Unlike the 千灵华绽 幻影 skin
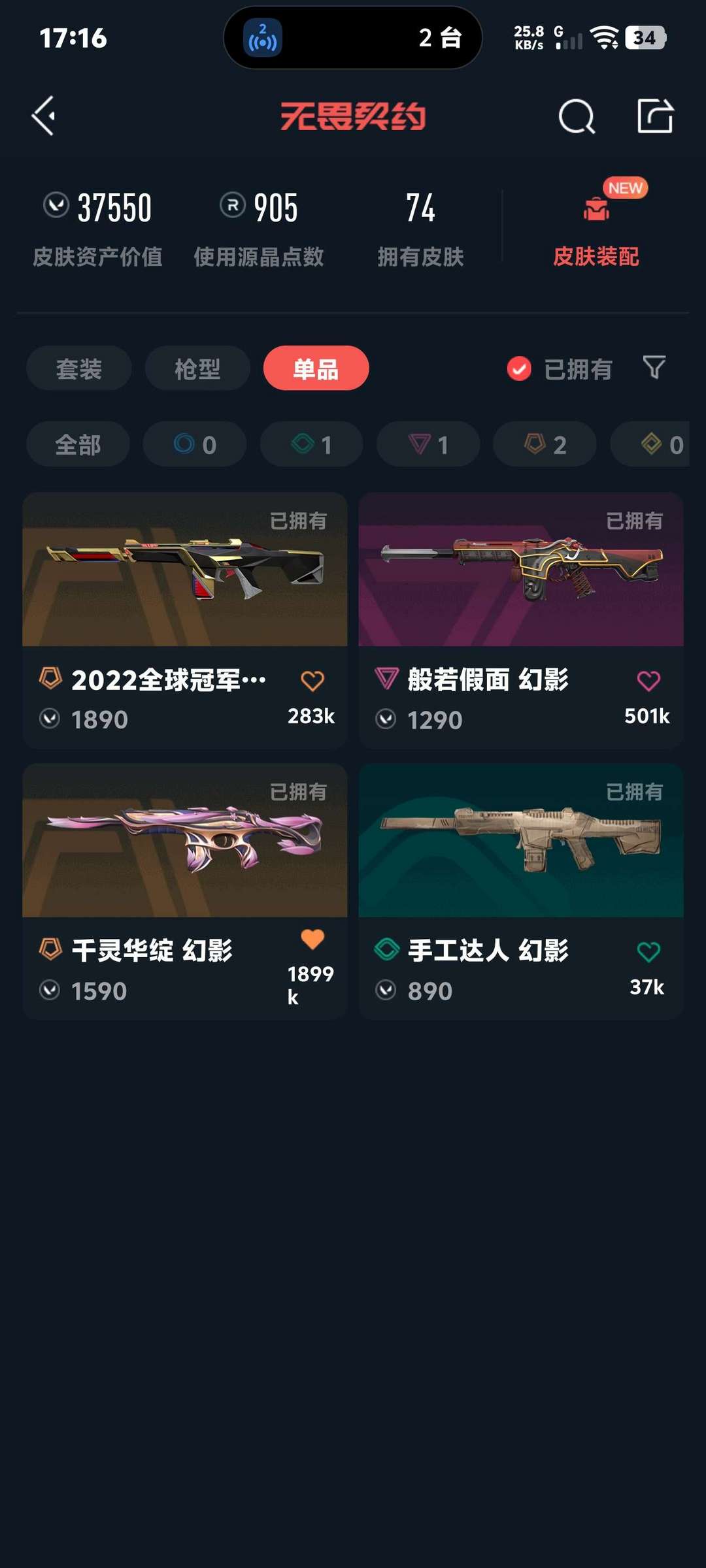706x1568 pixels. pos(312,939)
